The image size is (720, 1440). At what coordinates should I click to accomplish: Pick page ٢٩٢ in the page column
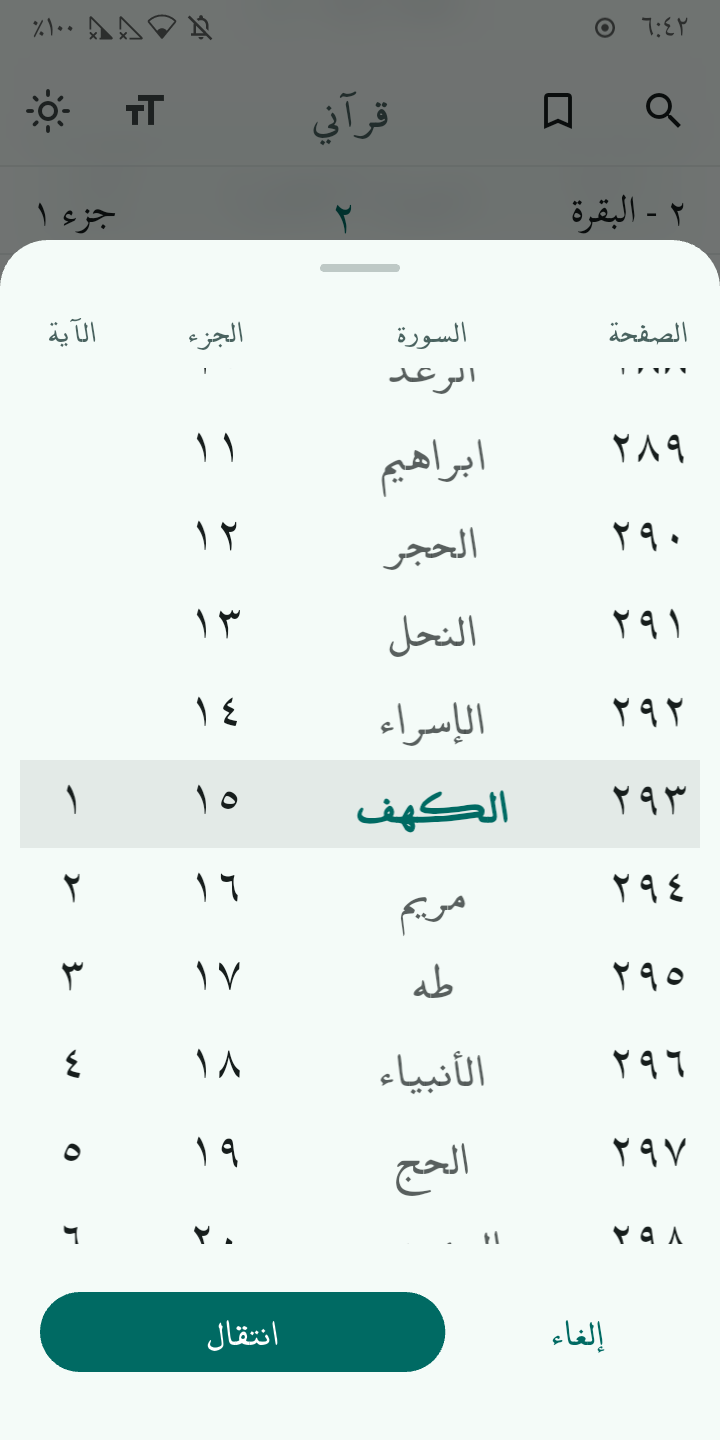[x=648, y=714]
